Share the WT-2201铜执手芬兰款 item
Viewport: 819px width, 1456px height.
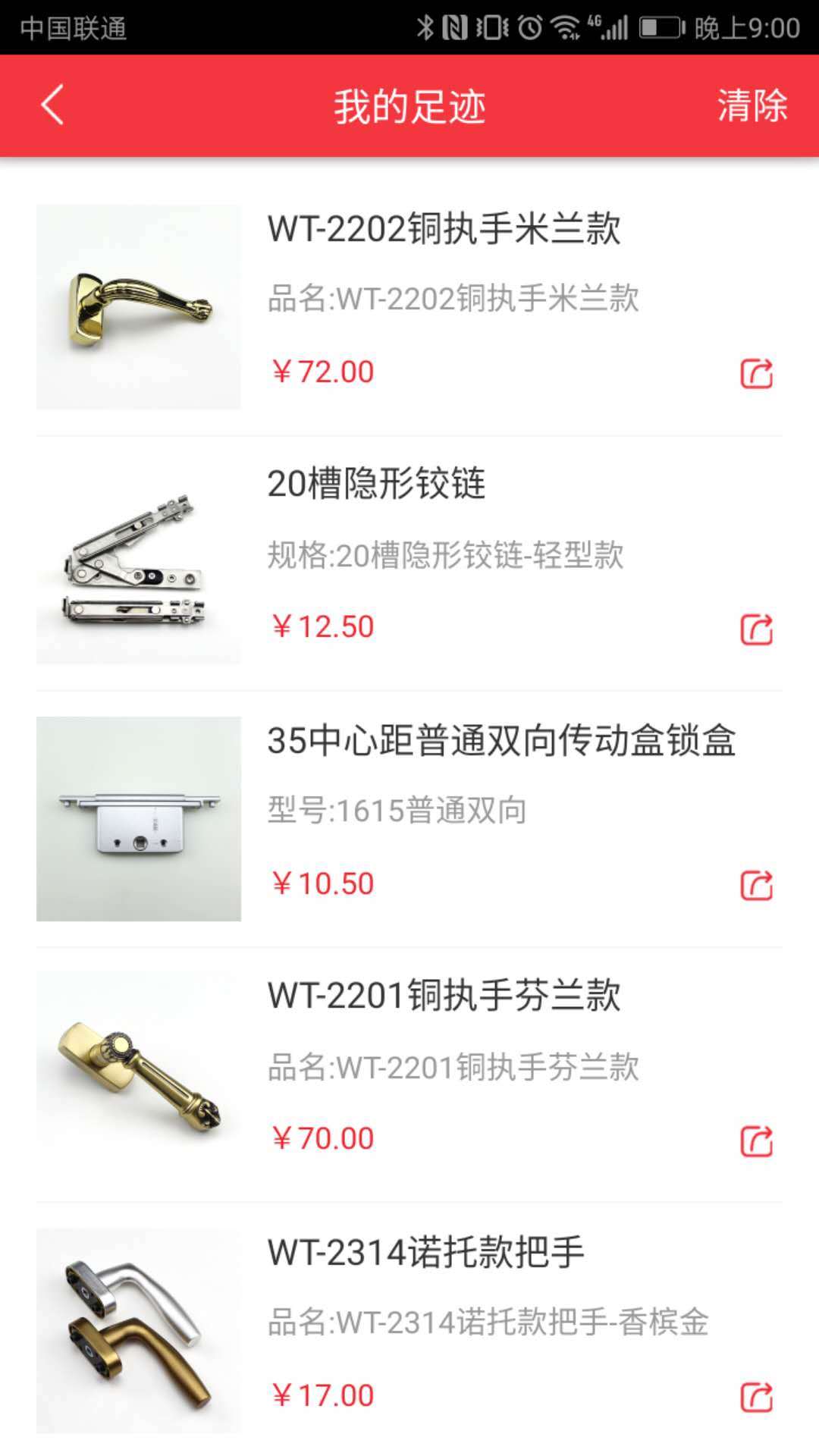(756, 1141)
